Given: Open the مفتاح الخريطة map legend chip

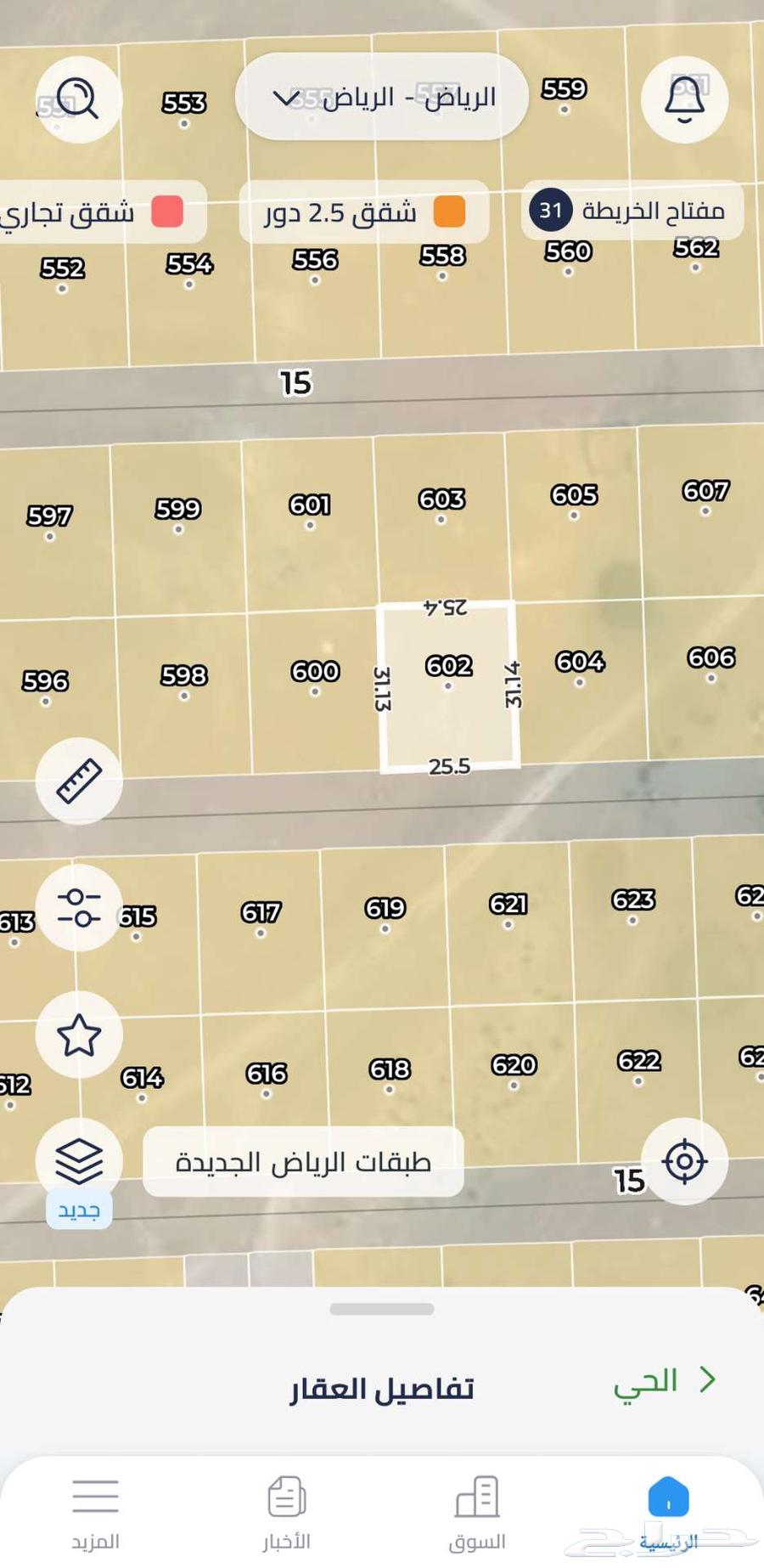Looking at the screenshot, I should click(x=632, y=211).
